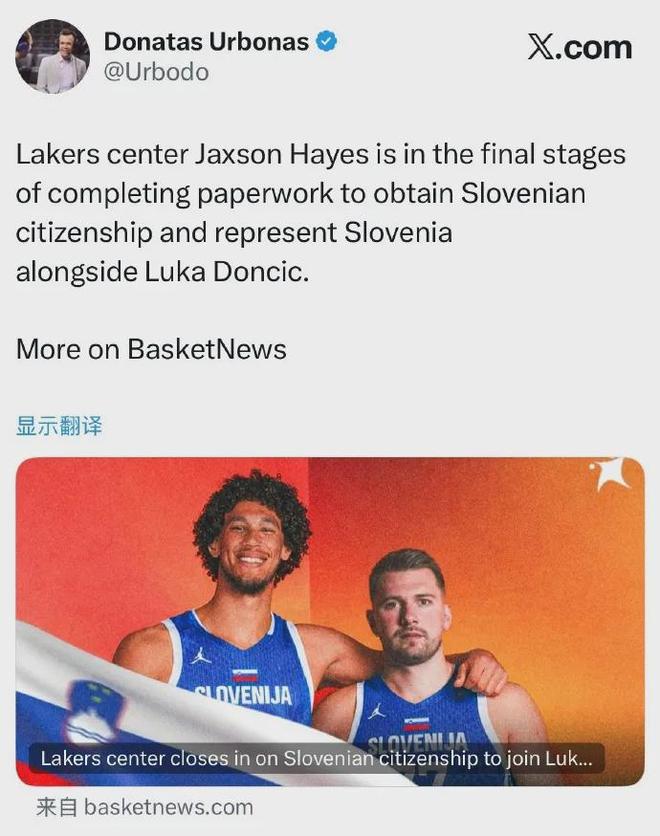Tap 显示翻译 to show translation

(59, 425)
